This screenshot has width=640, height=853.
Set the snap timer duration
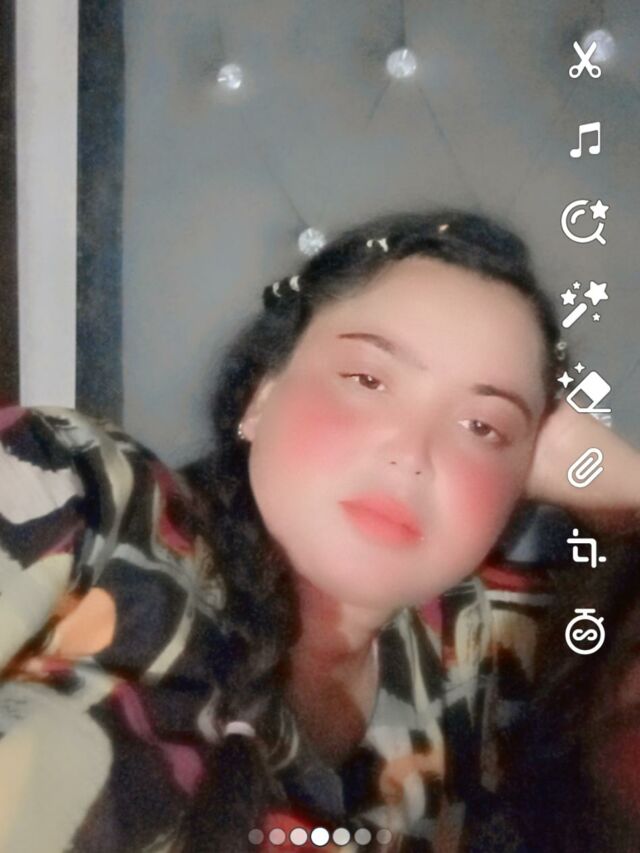coord(585,631)
